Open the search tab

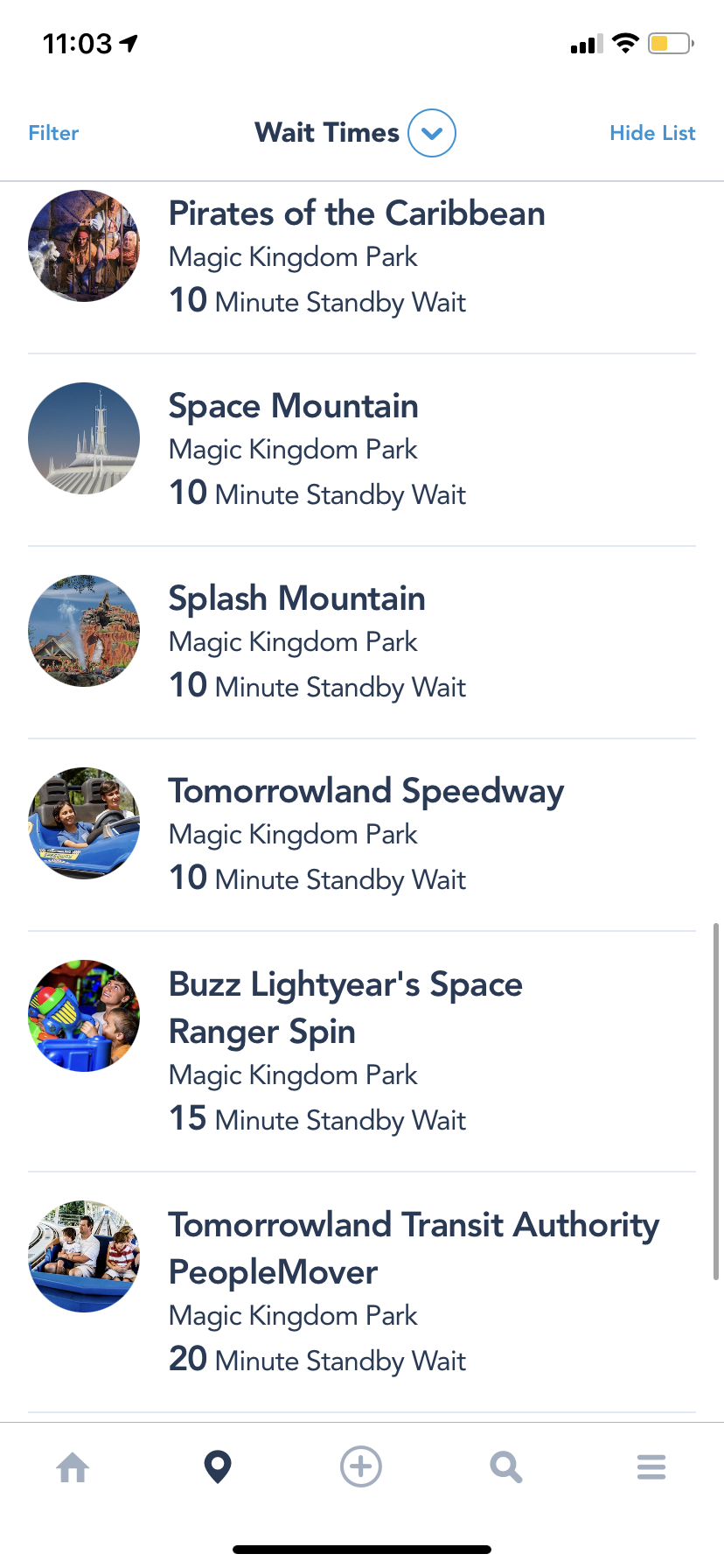506,1466
